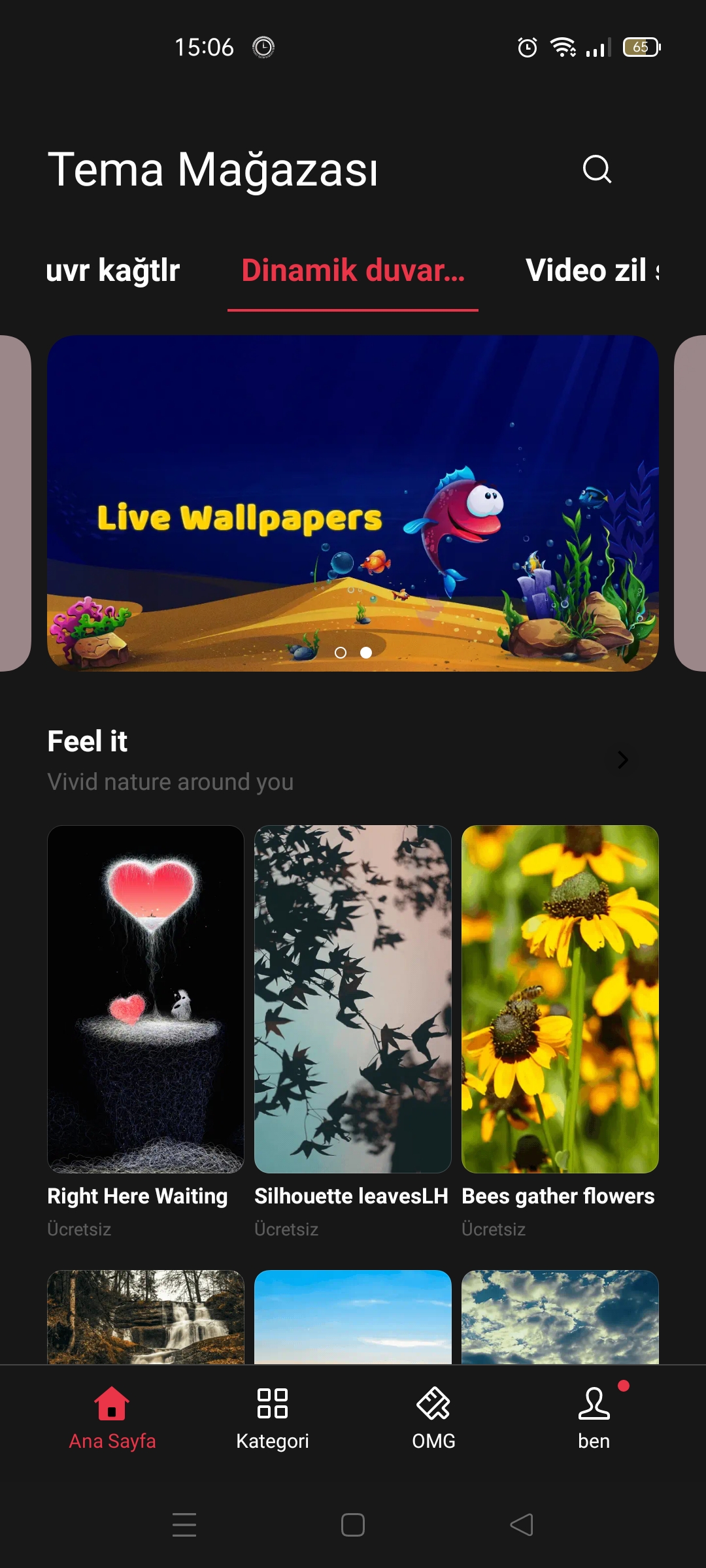This screenshot has width=706, height=1568.
Task: Open the Right Here Waiting wallpaper
Action: (146, 1000)
